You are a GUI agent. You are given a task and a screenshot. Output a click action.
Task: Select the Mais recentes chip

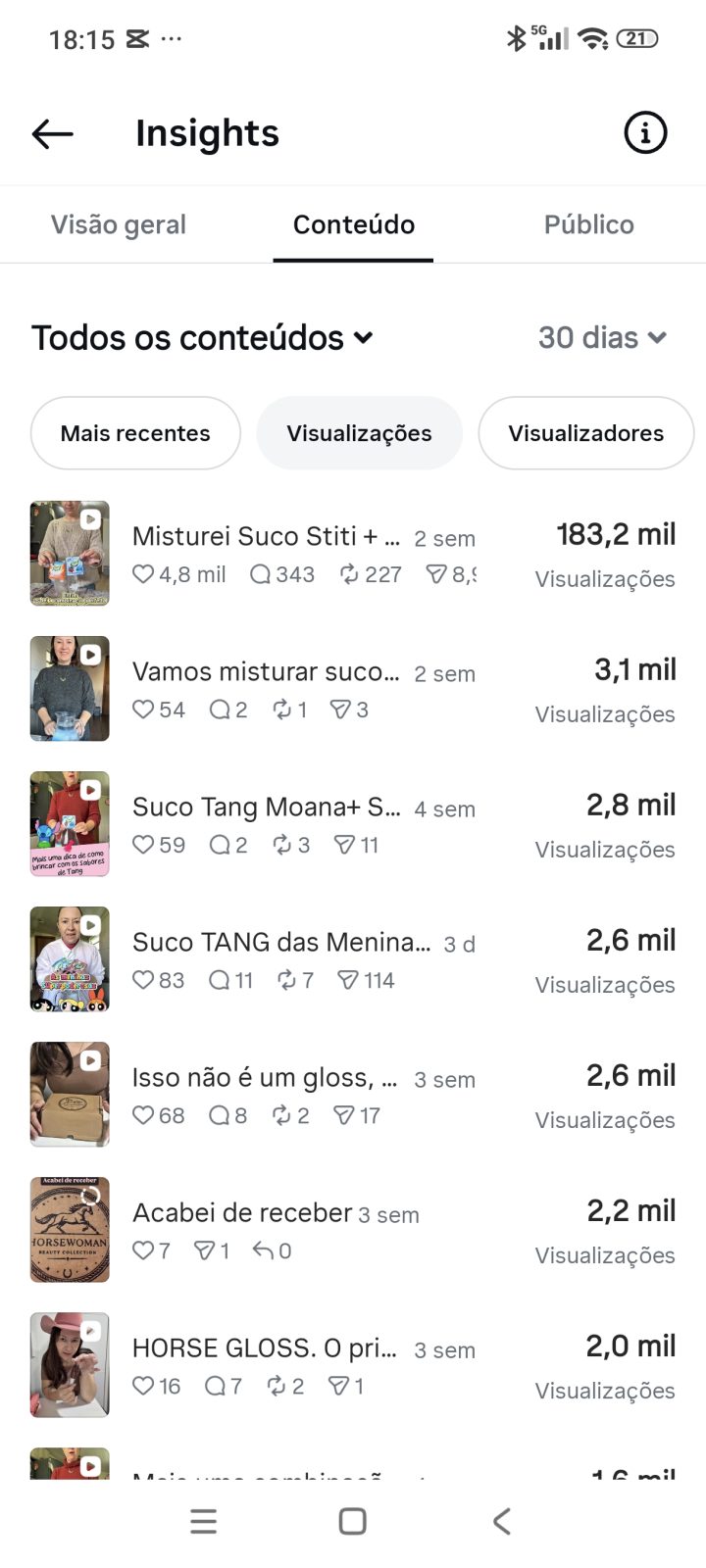(x=135, y=433)
